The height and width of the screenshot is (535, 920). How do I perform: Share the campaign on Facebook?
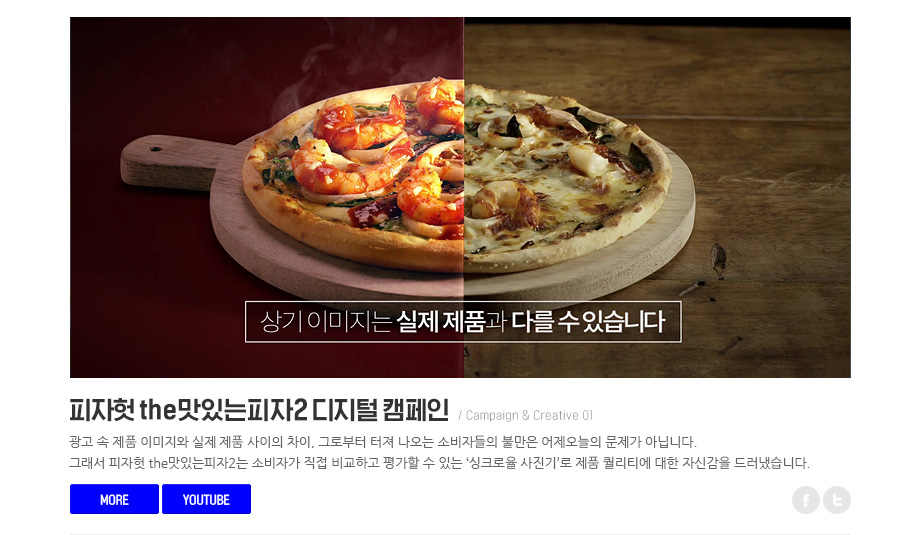coord(806,500)
